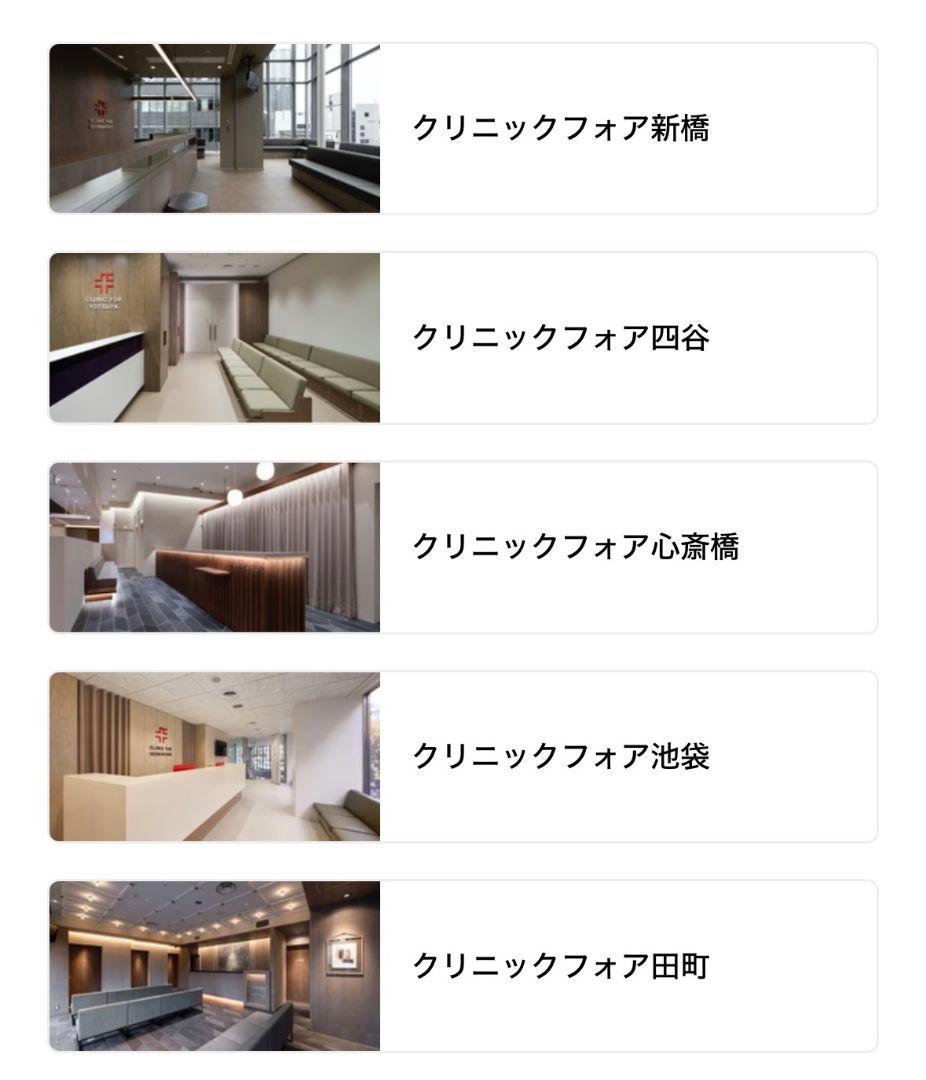Select the クリニックフォア四谷 clinic card
The width and height of the screenshot is (926, 1080).
tap(462, 338)
